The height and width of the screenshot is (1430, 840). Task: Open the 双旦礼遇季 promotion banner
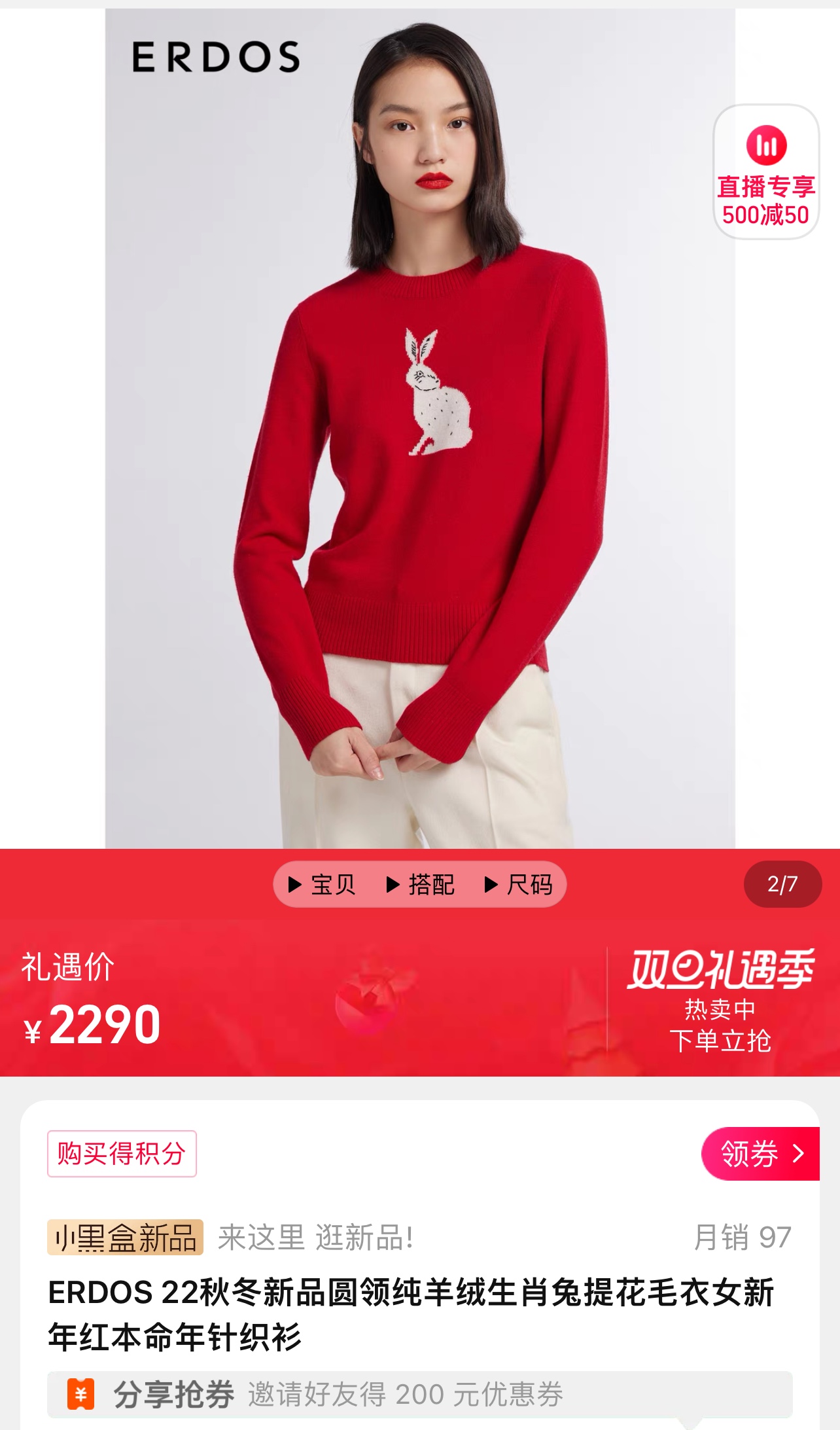tap(720, 1000)
